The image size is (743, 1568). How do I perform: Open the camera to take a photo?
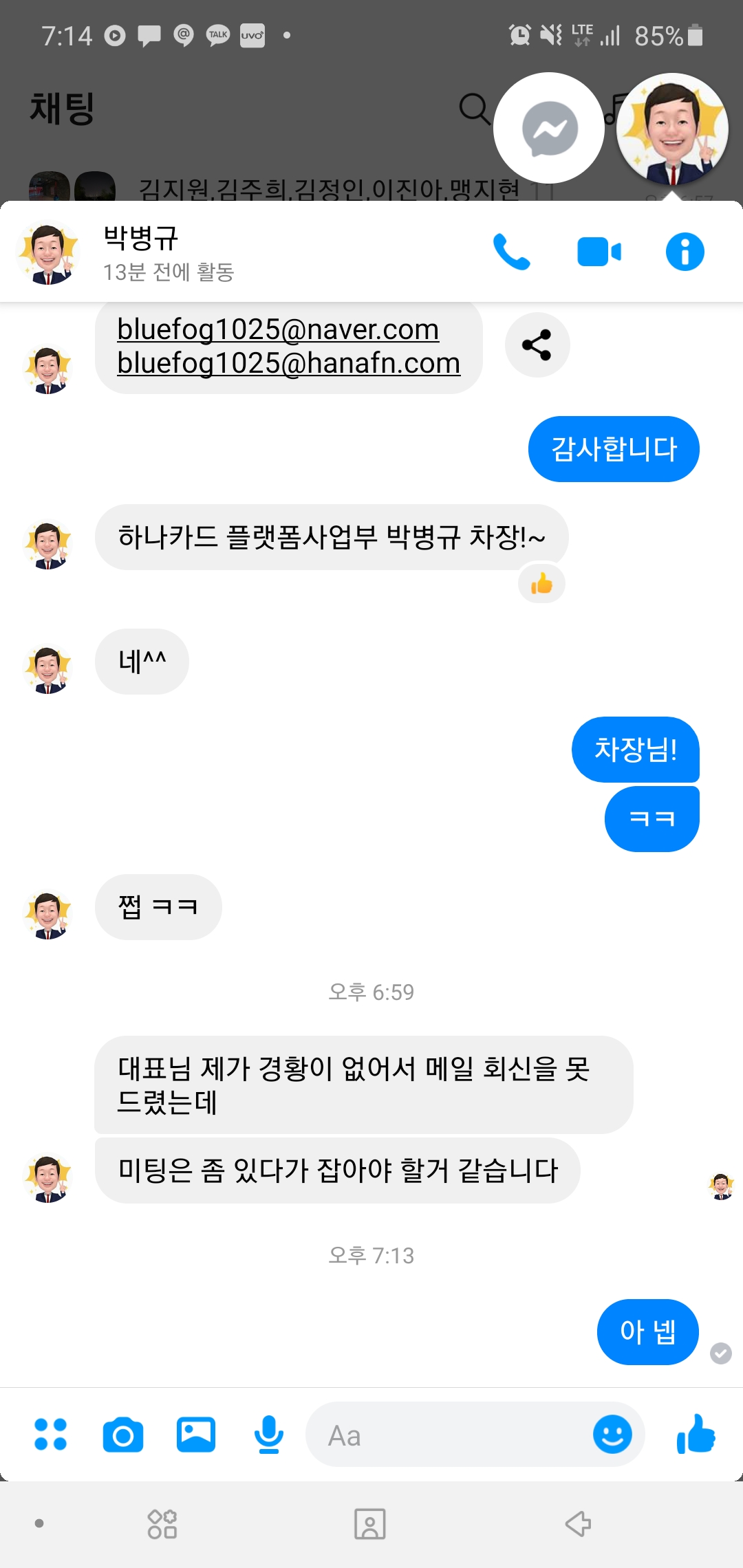(x=123, y=1435)
